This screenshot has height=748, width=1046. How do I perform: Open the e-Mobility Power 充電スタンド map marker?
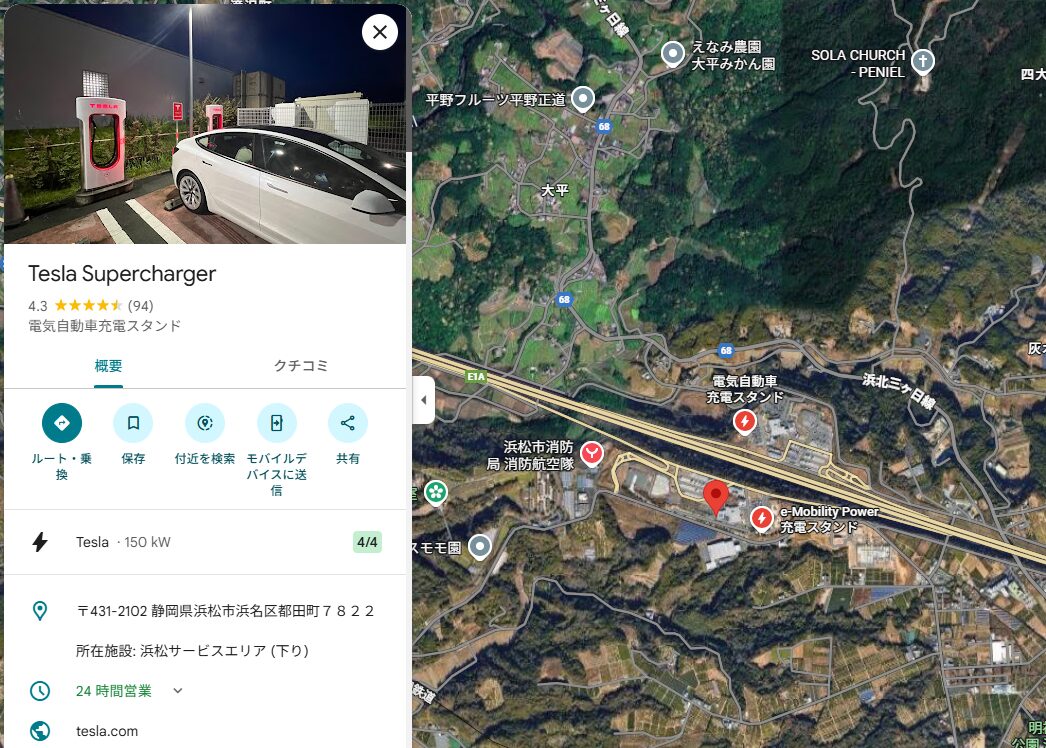point(762,518)
